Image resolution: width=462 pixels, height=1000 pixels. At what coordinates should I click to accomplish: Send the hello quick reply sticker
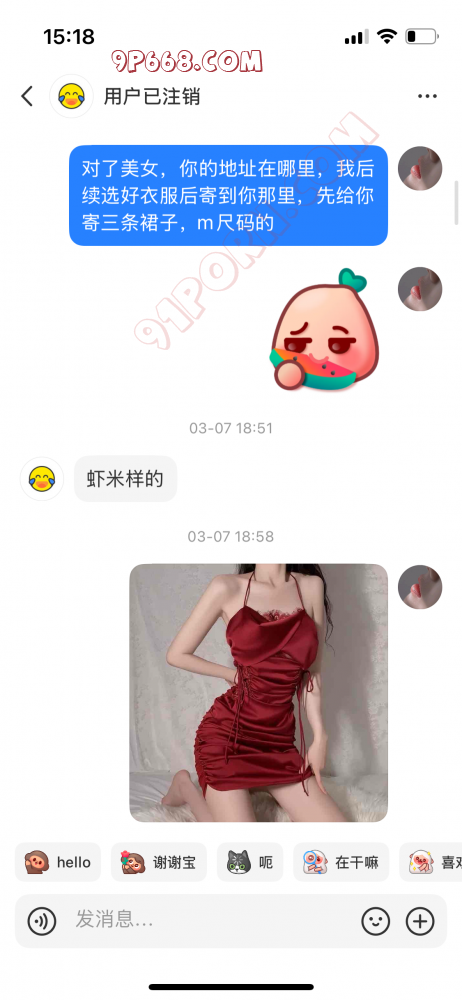click(x=58, y=862)
